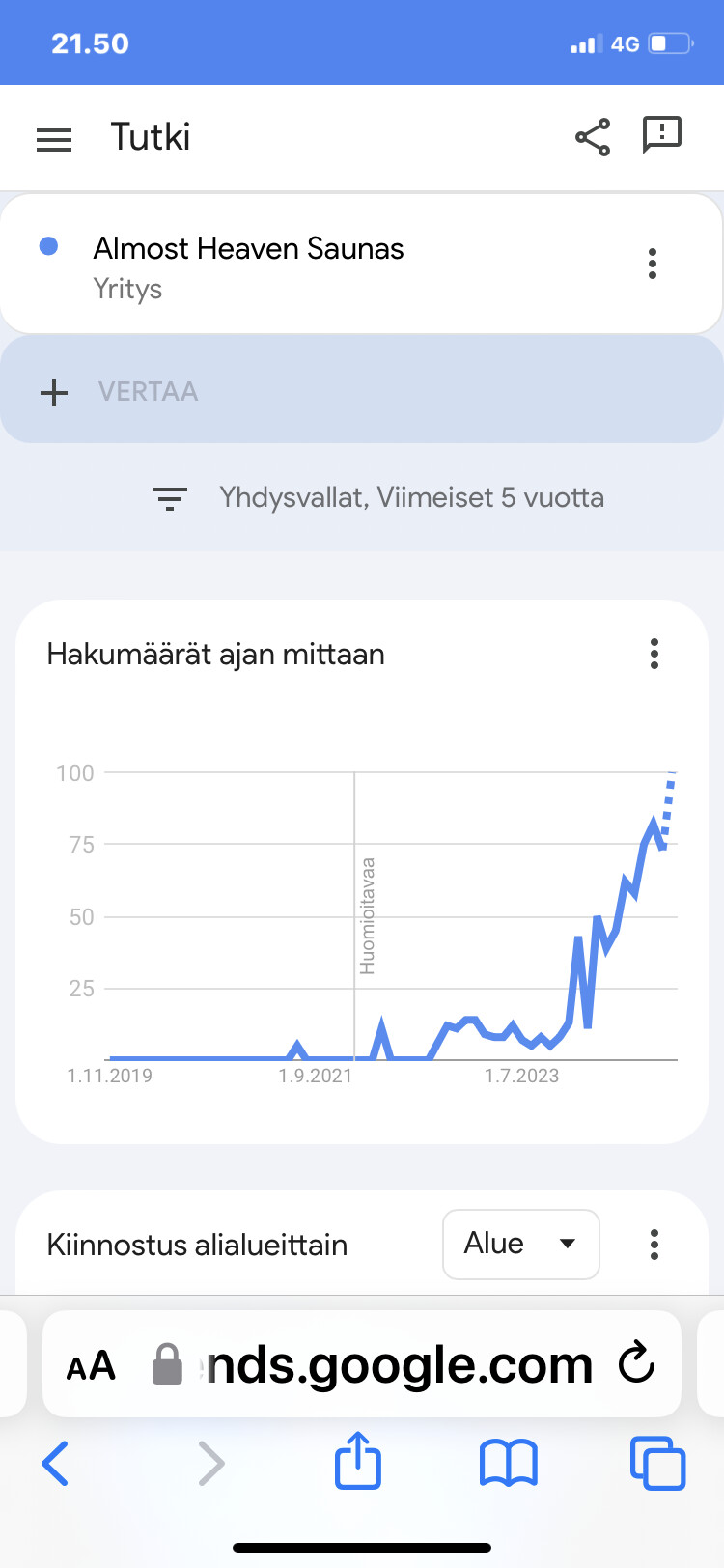Open the hamburger navigation menu
724x1568 pixels.
[x=54, y=140]
